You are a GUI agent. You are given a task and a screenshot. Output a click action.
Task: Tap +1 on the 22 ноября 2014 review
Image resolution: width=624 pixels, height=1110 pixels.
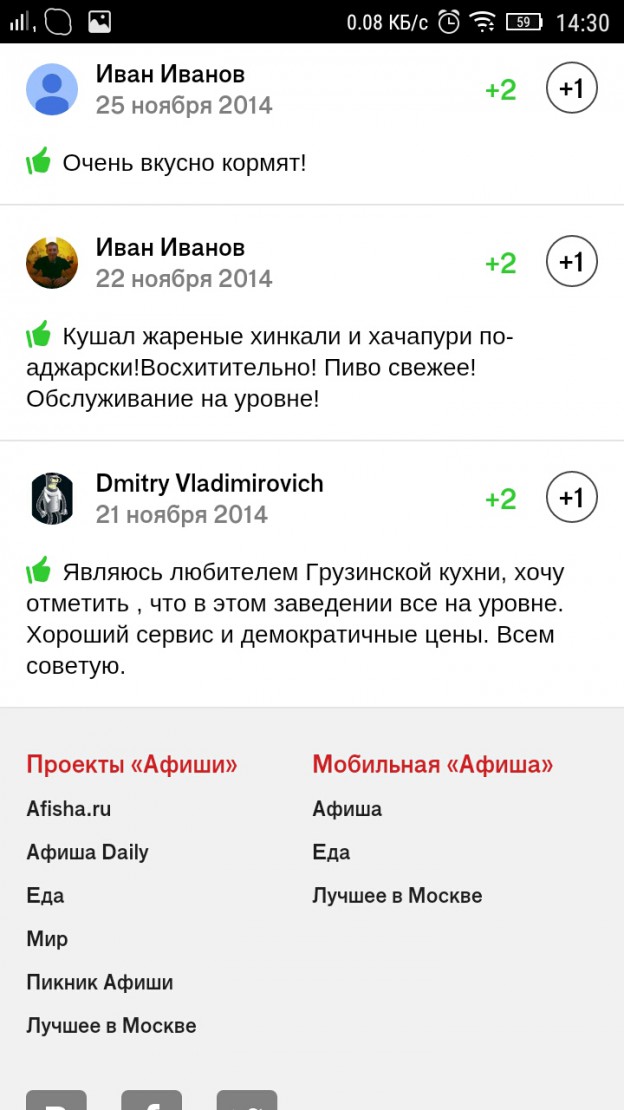pyautogui.click(x=572, y=262)
